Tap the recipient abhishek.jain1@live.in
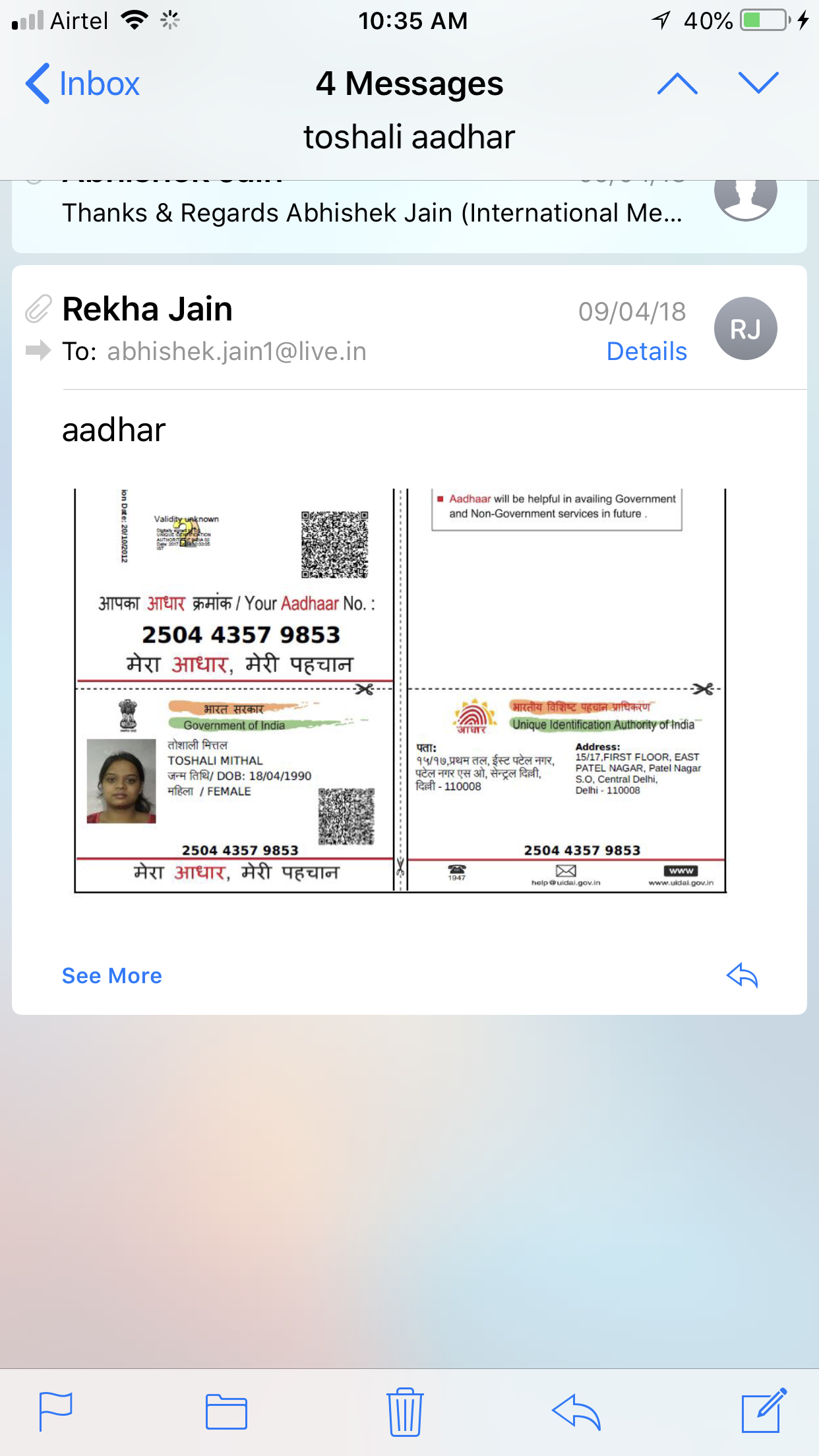 tap(237, 351)
